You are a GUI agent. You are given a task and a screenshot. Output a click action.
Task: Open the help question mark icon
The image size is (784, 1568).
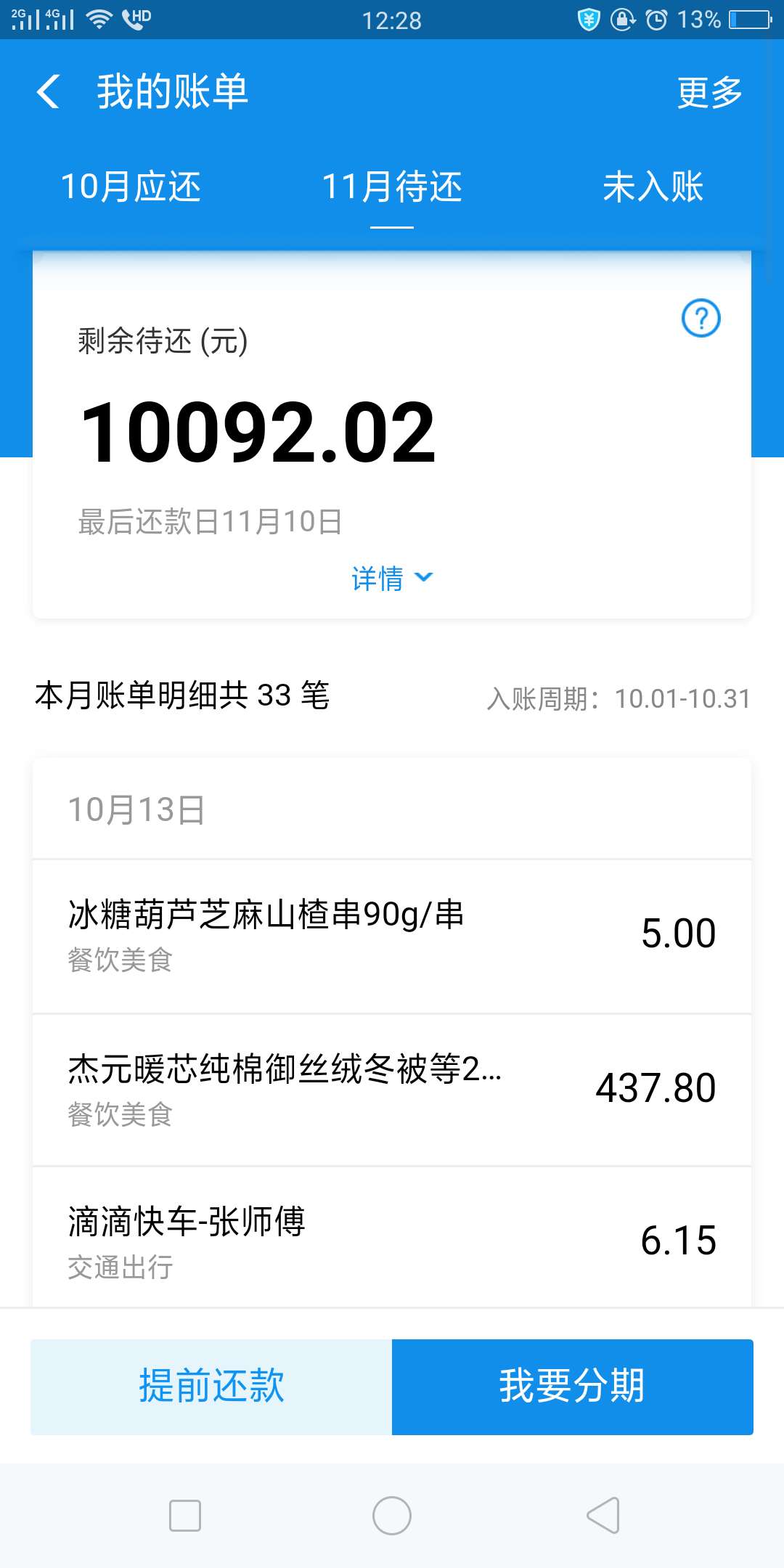(x=701, y=318)
